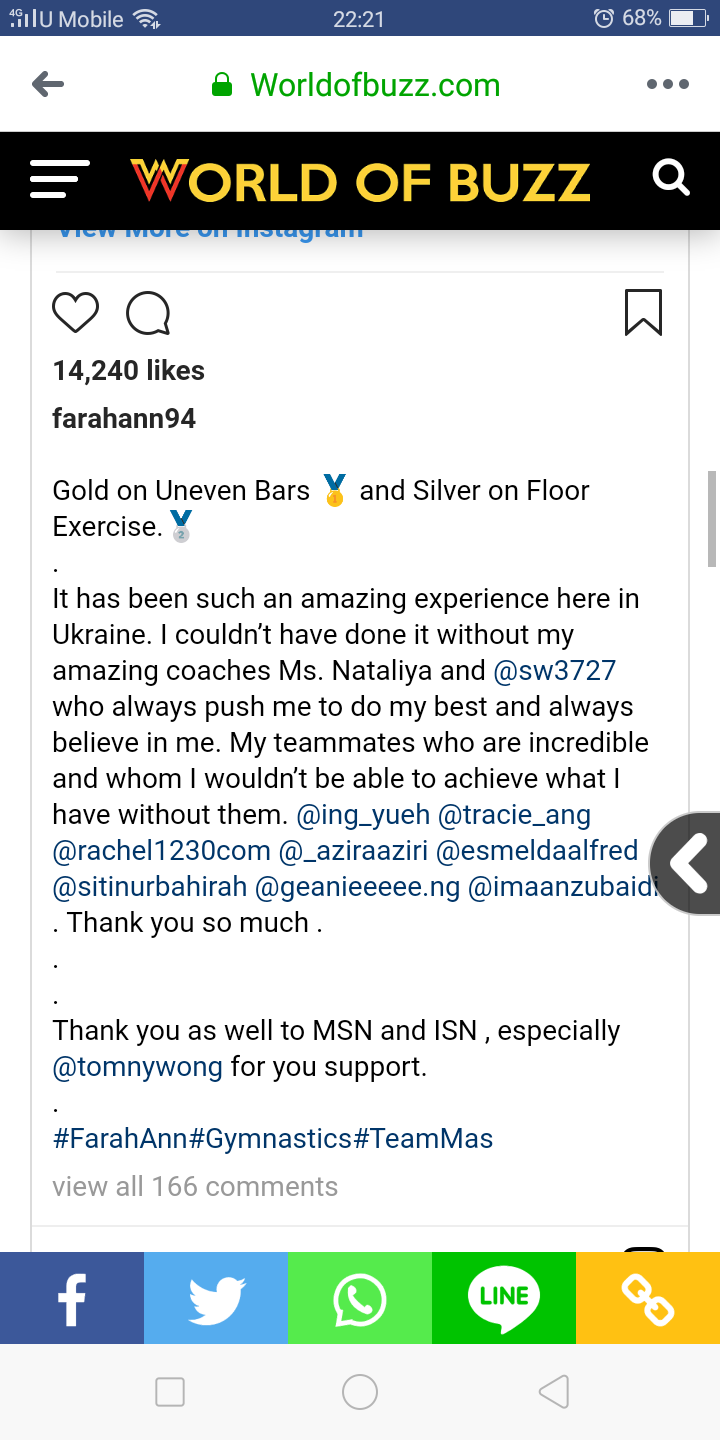Search the World of Buzz site

click(x=670, y=179)
